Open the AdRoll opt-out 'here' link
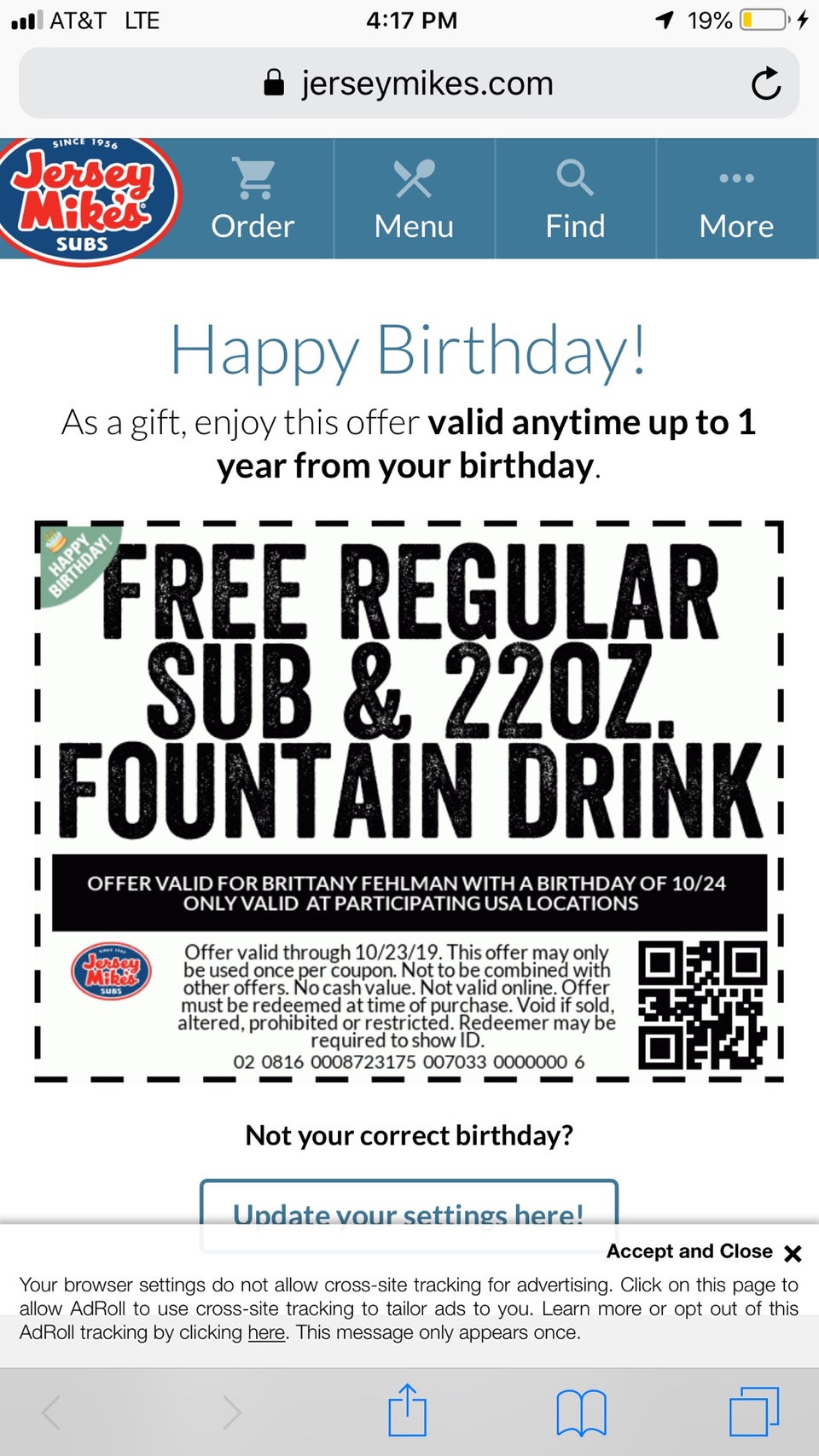This screenshot has height=1456, width=819. [265, 1331]
